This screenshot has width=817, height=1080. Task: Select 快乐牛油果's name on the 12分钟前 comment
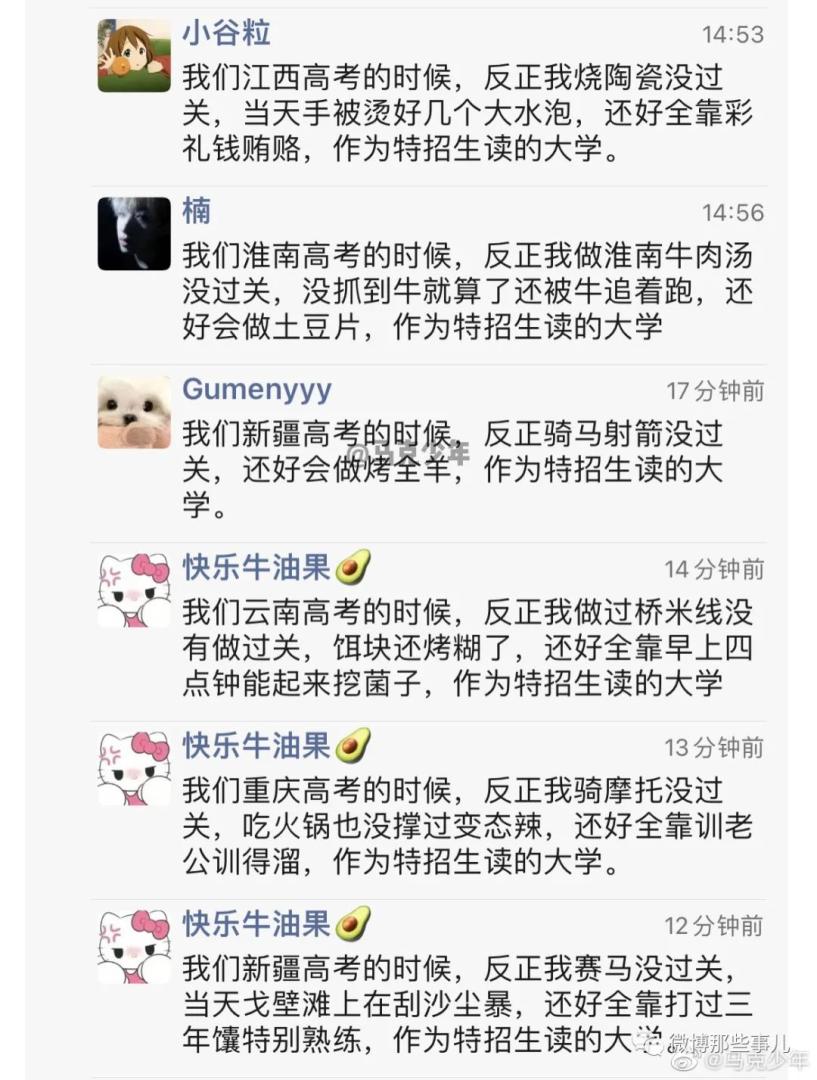coord(257,923)
